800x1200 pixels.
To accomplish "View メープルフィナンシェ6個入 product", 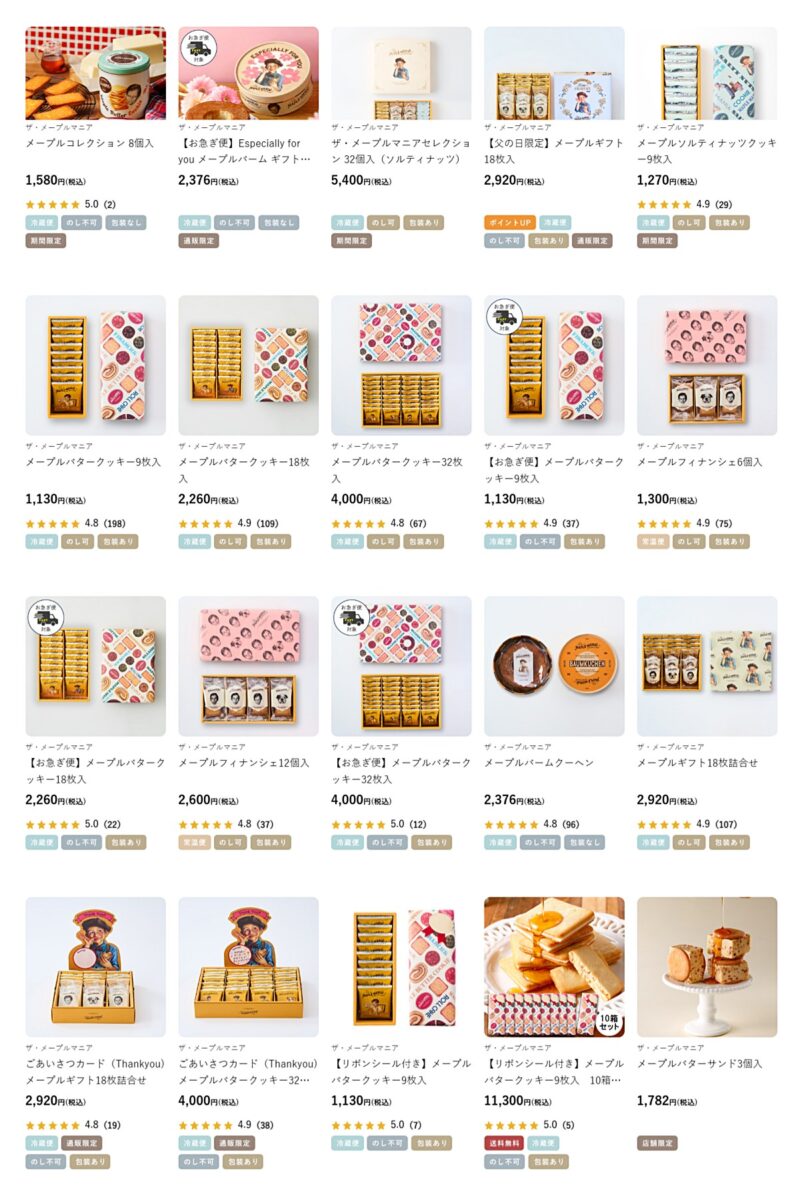I will tap(707, 365).
